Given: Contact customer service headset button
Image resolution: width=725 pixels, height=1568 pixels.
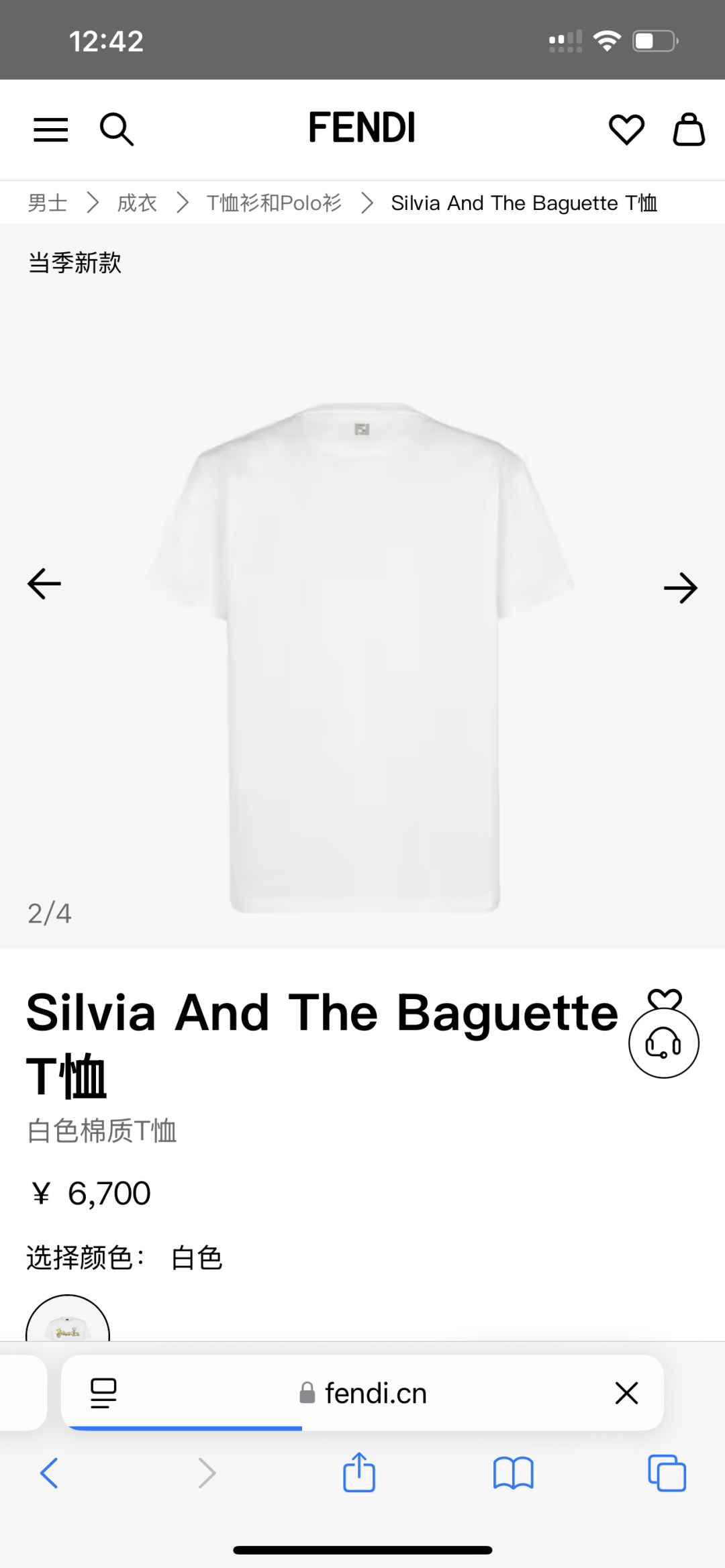Looking at the screenshot, I should [x=663, y=1043].
